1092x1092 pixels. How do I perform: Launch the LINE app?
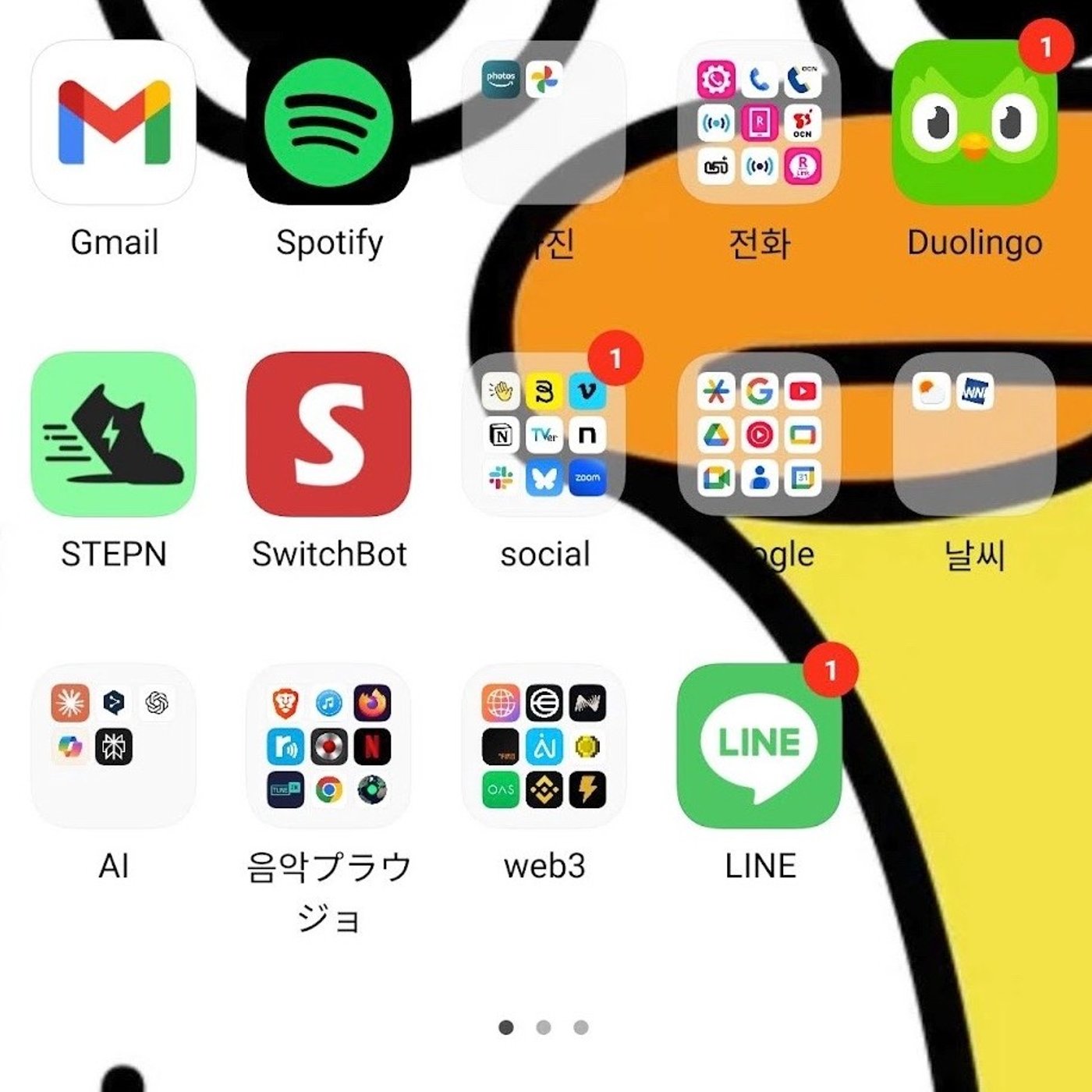point(759,746)
